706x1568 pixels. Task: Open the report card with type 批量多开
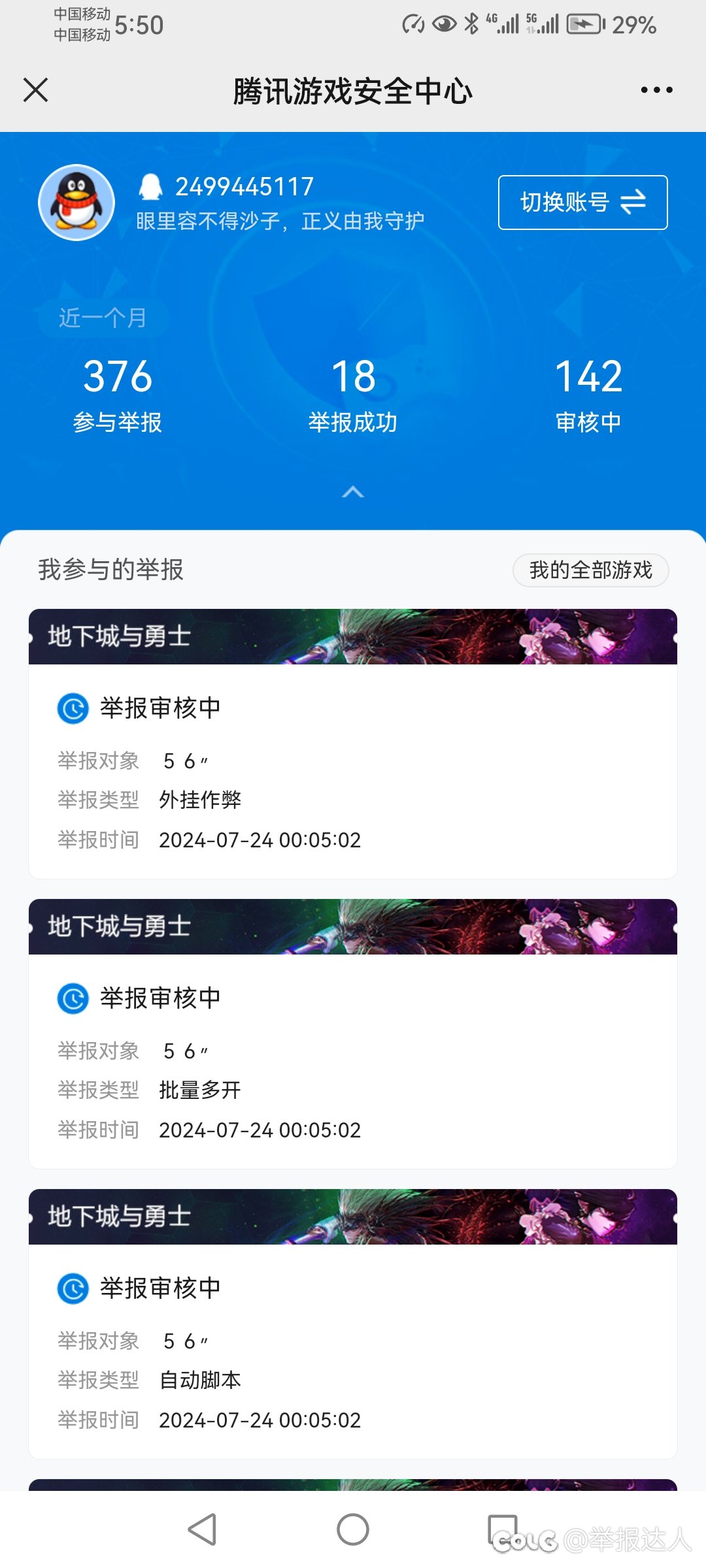[x=353, y=1034]
